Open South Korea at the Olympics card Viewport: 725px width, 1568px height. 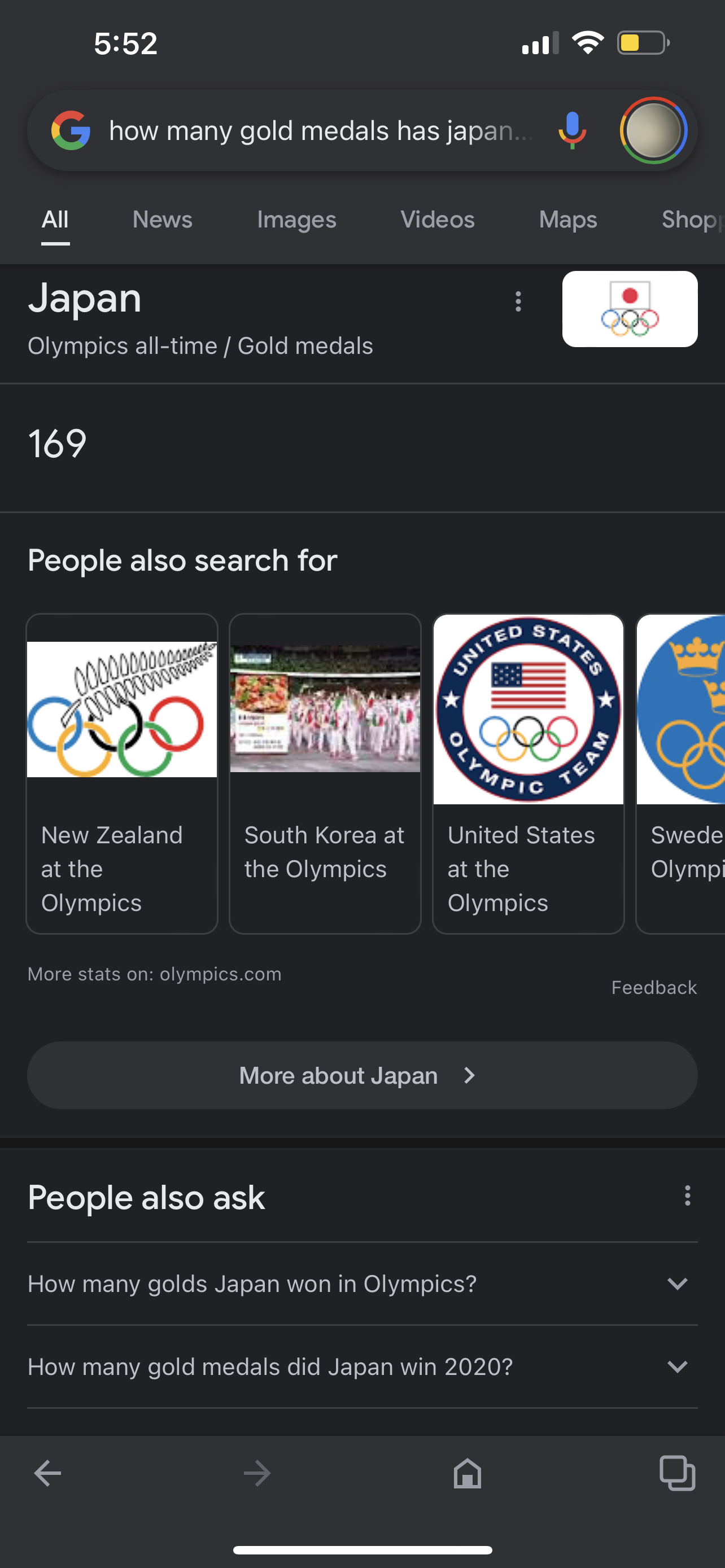pos(325,773)
